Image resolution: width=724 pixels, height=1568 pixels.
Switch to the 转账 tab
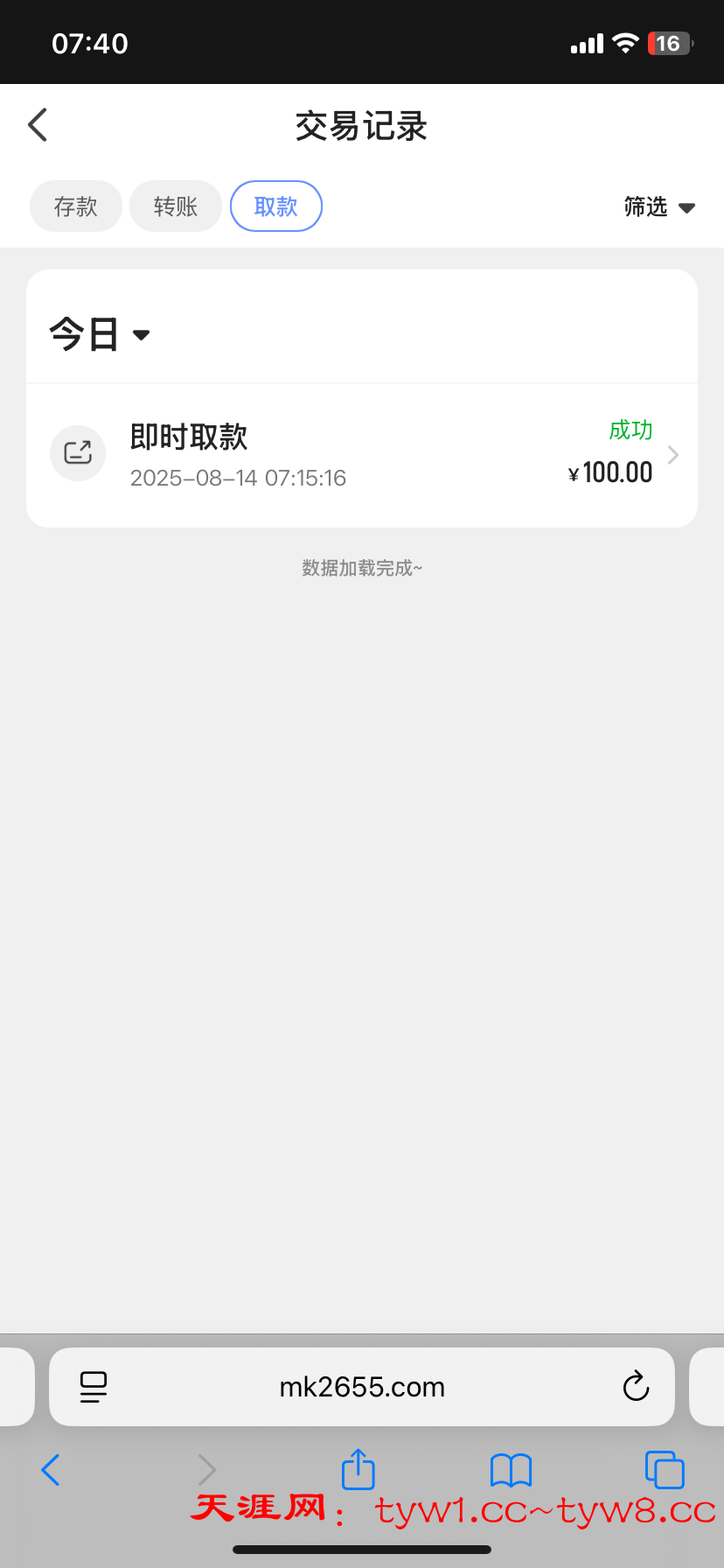(176, 206)
